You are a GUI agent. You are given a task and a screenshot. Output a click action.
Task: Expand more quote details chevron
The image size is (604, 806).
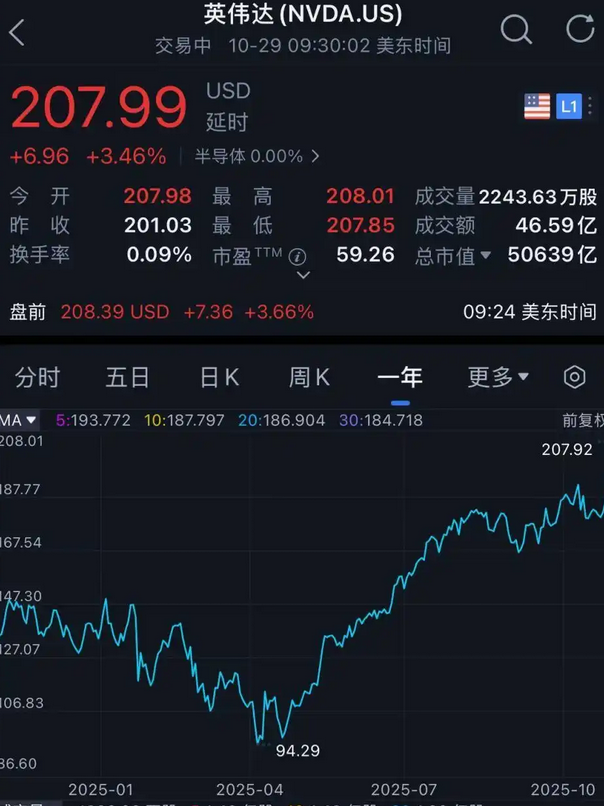point(303,275)
